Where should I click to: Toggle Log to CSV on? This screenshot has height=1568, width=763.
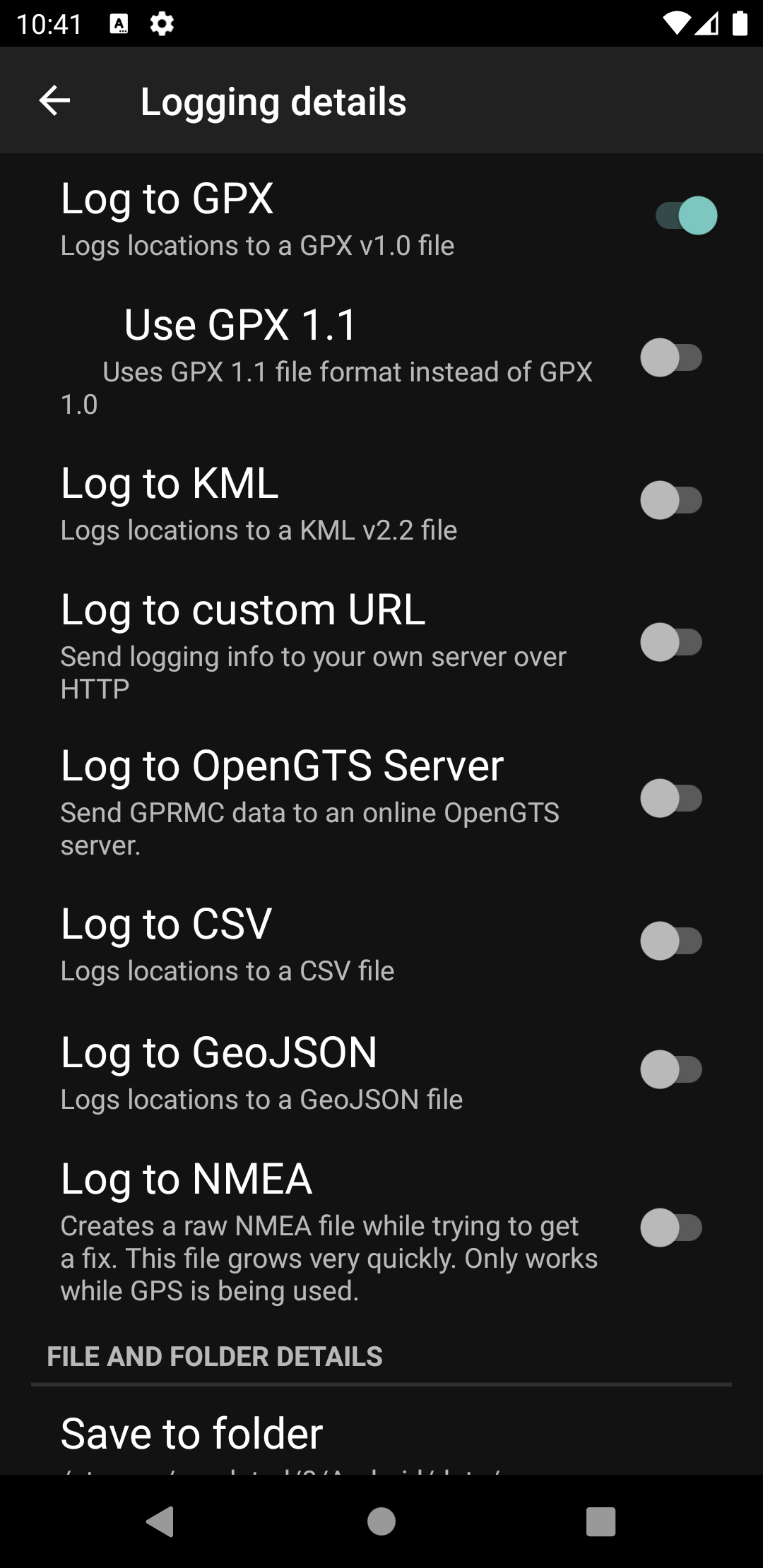[x=671, y=942]
